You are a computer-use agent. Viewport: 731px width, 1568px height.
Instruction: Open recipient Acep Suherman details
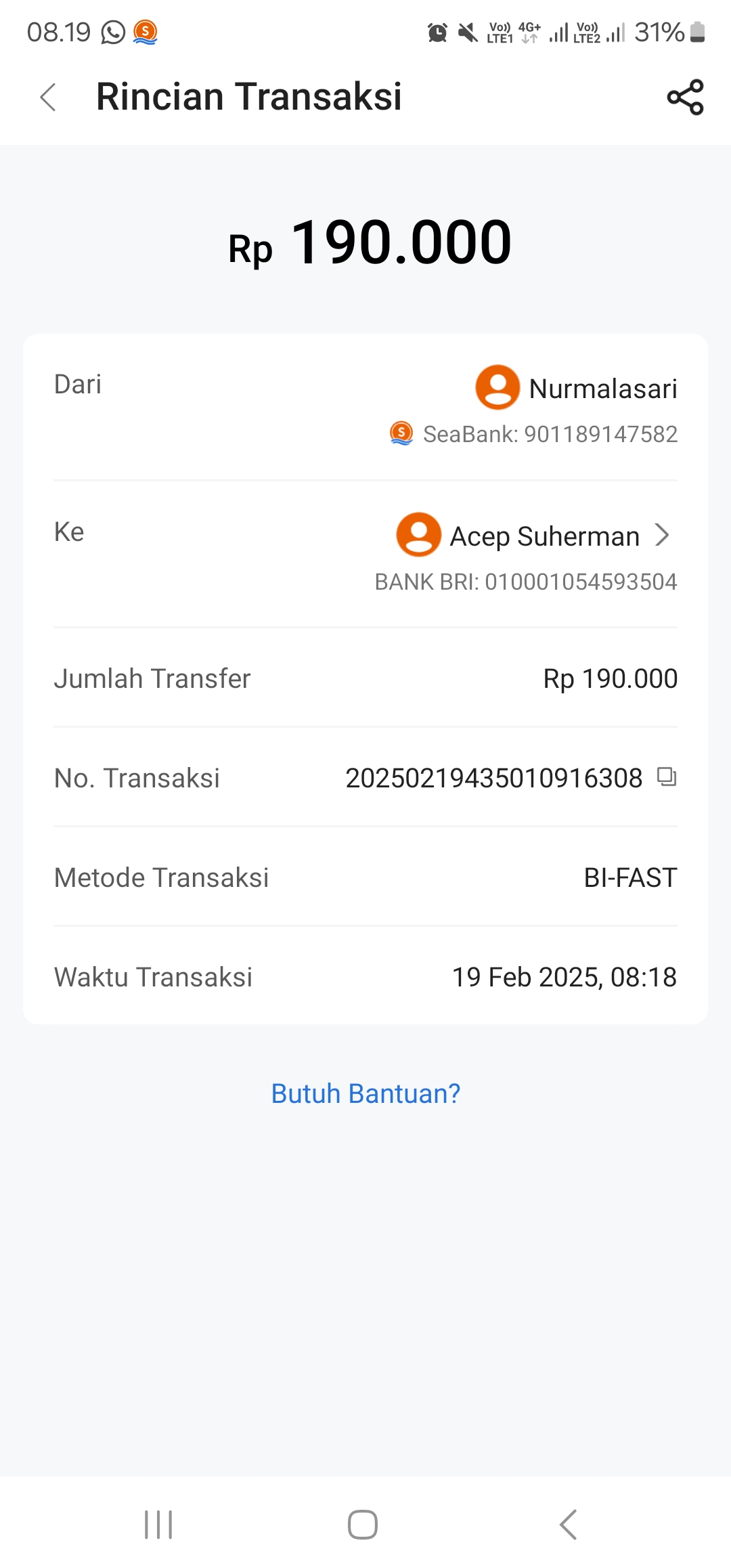(535, 536)
